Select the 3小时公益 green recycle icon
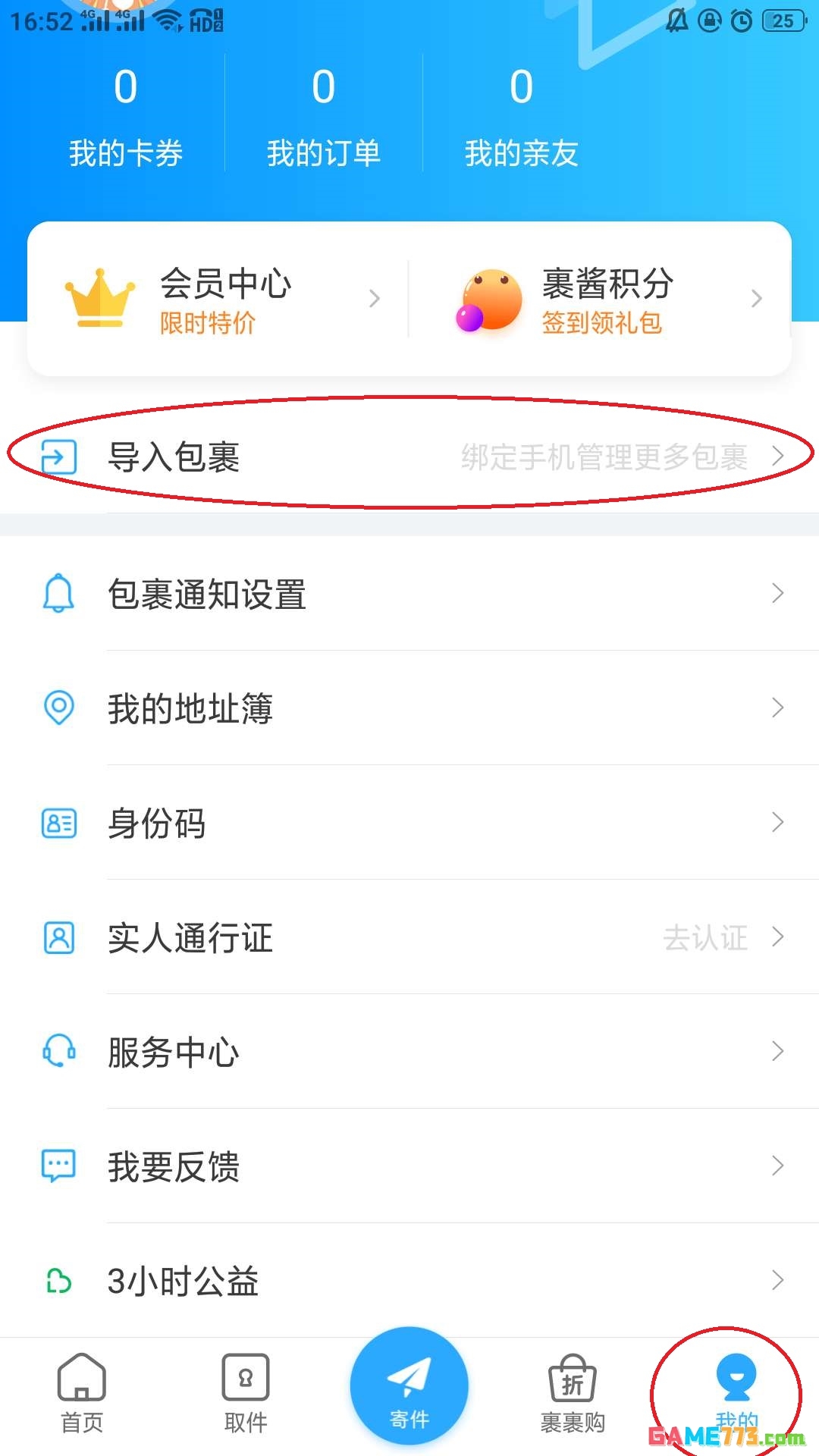Image resolution: width=819 pixels, height=1456 pixels. point(58,1280)
